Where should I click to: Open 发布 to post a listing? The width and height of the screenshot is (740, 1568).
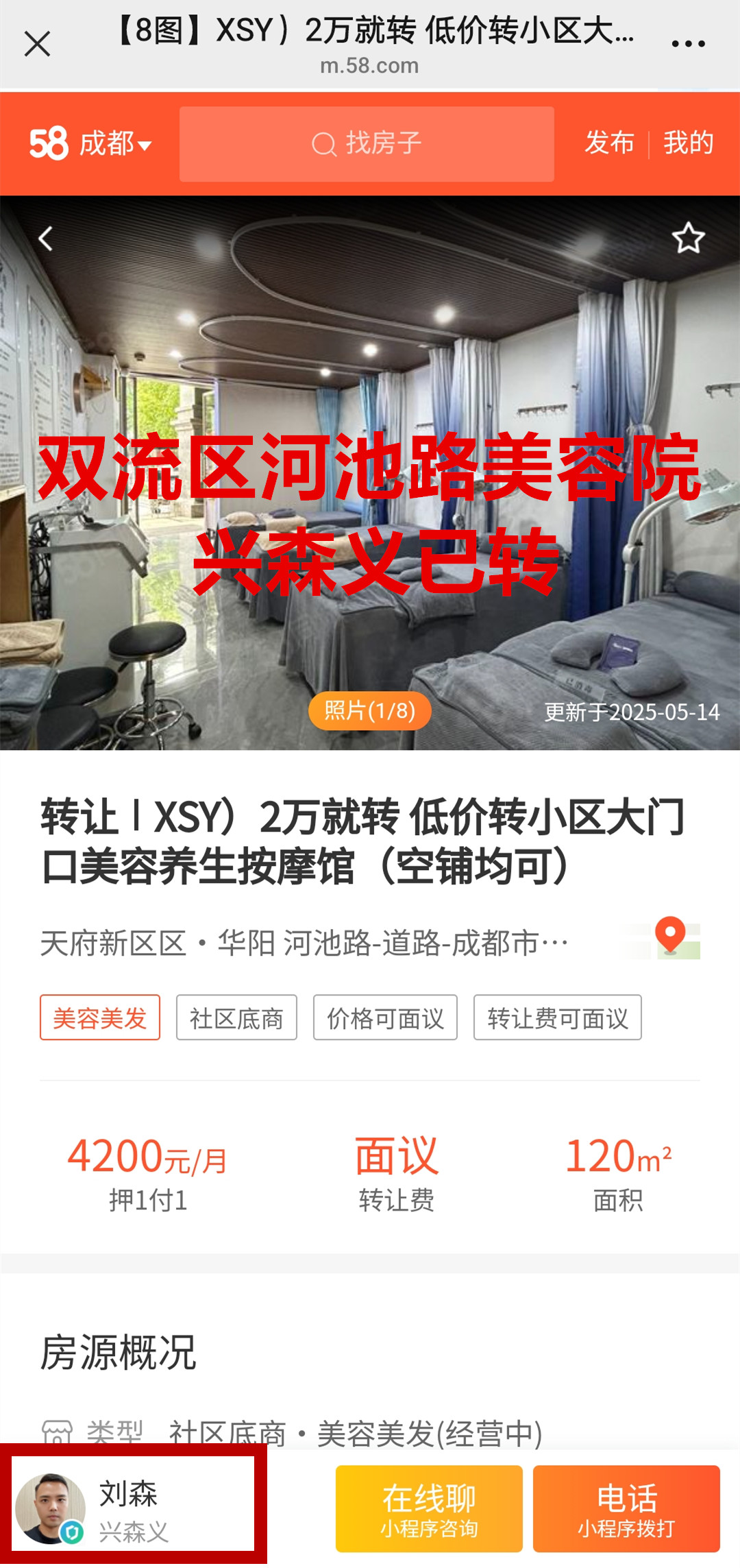tap(609, 143)
